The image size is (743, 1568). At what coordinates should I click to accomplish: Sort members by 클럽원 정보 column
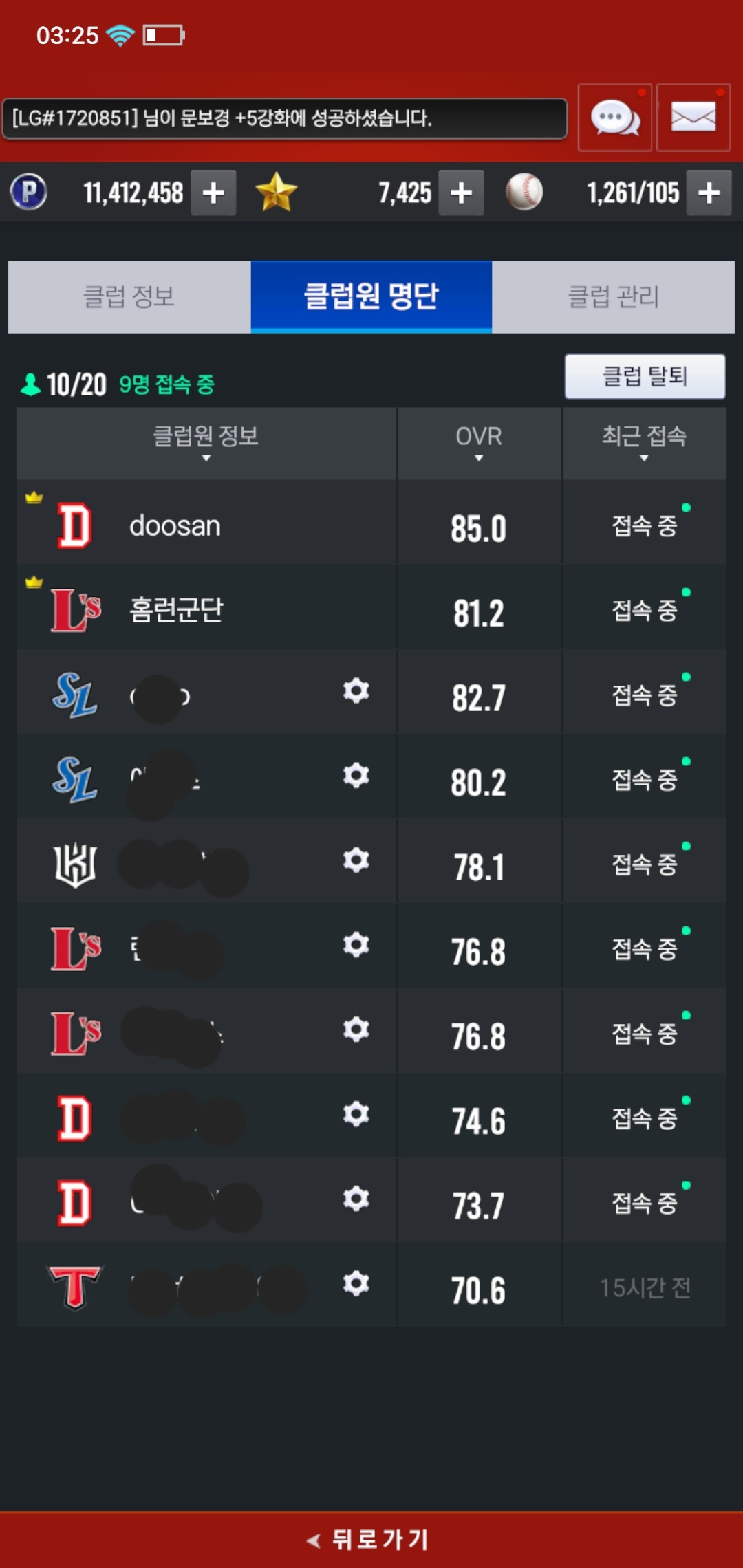tap(206, 442)
